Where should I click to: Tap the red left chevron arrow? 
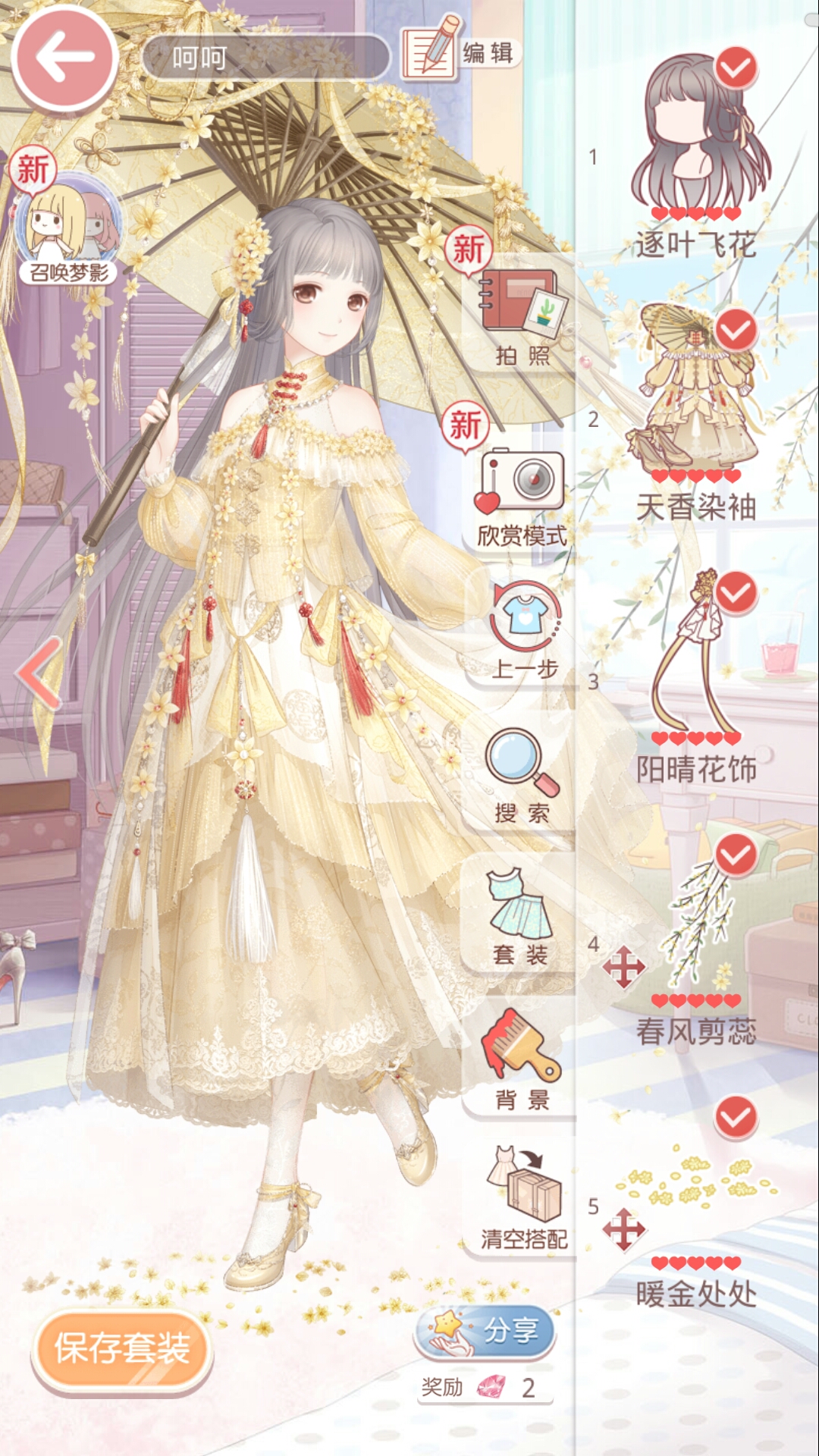click(x=39, y=673)
